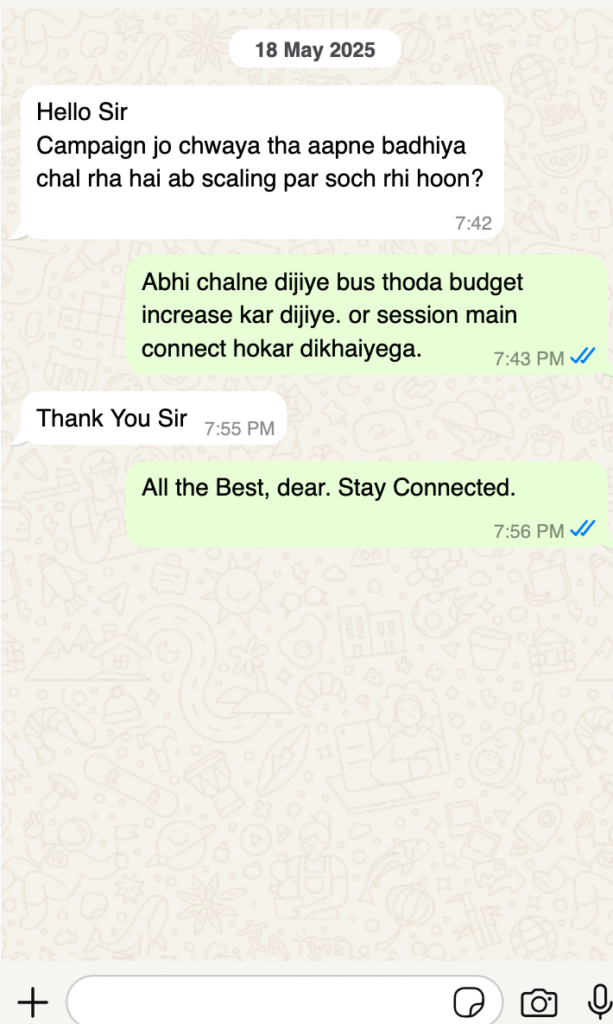Open the plus attachment menu
The image size is (613, 1024).
pos(33,1001)
